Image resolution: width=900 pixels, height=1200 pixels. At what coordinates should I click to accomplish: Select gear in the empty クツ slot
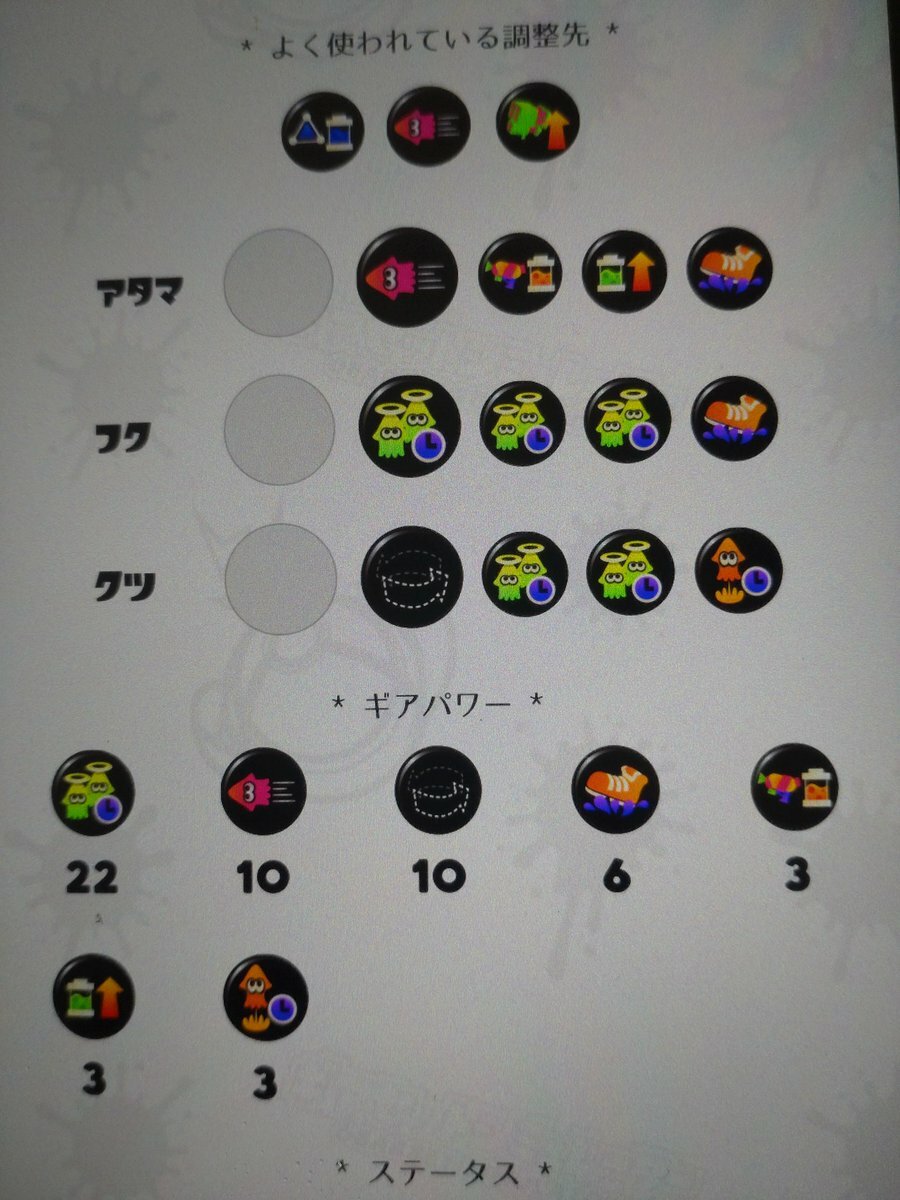point(278,580)
